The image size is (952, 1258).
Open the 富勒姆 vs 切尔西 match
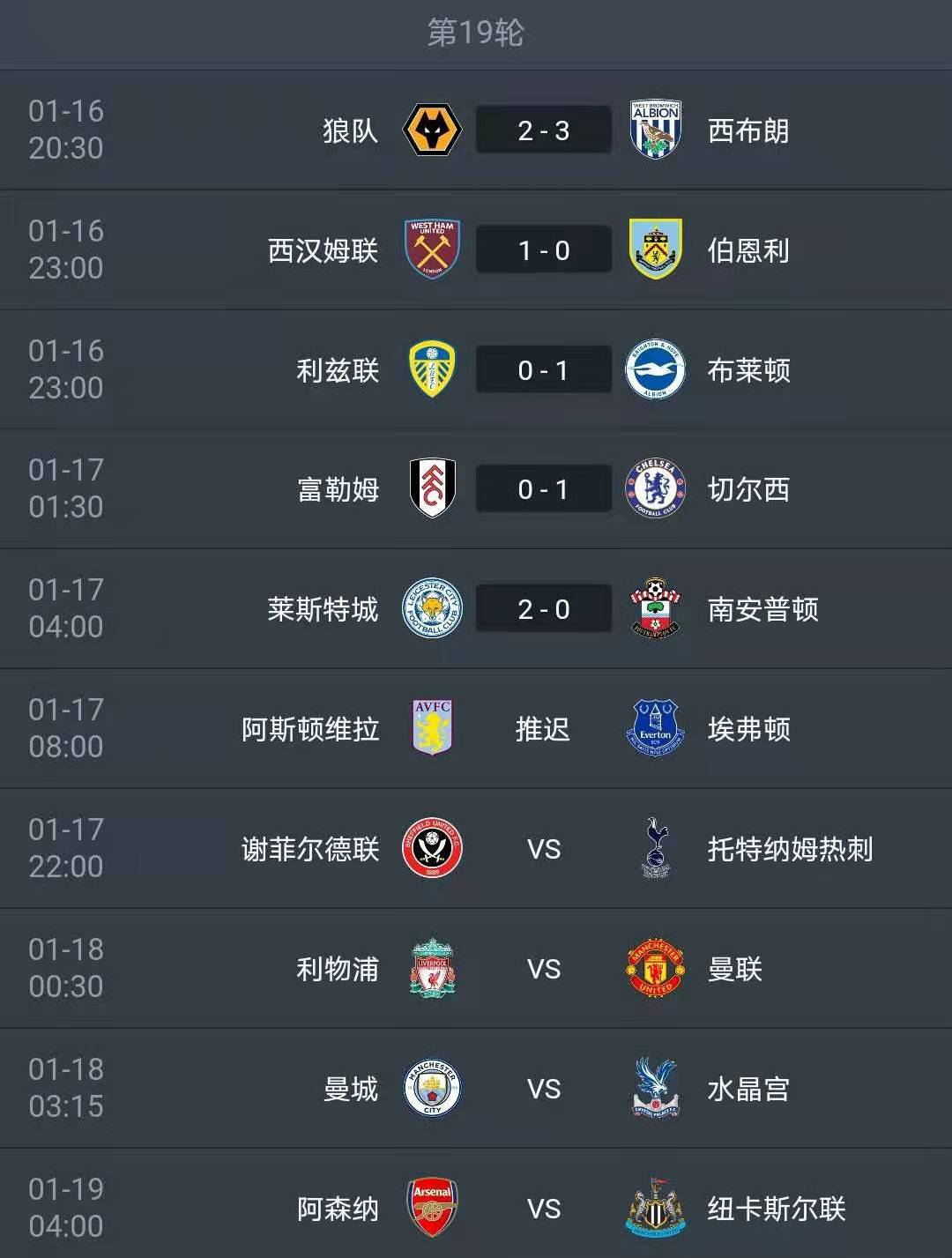pyautogui.click(x=543, y=489)
